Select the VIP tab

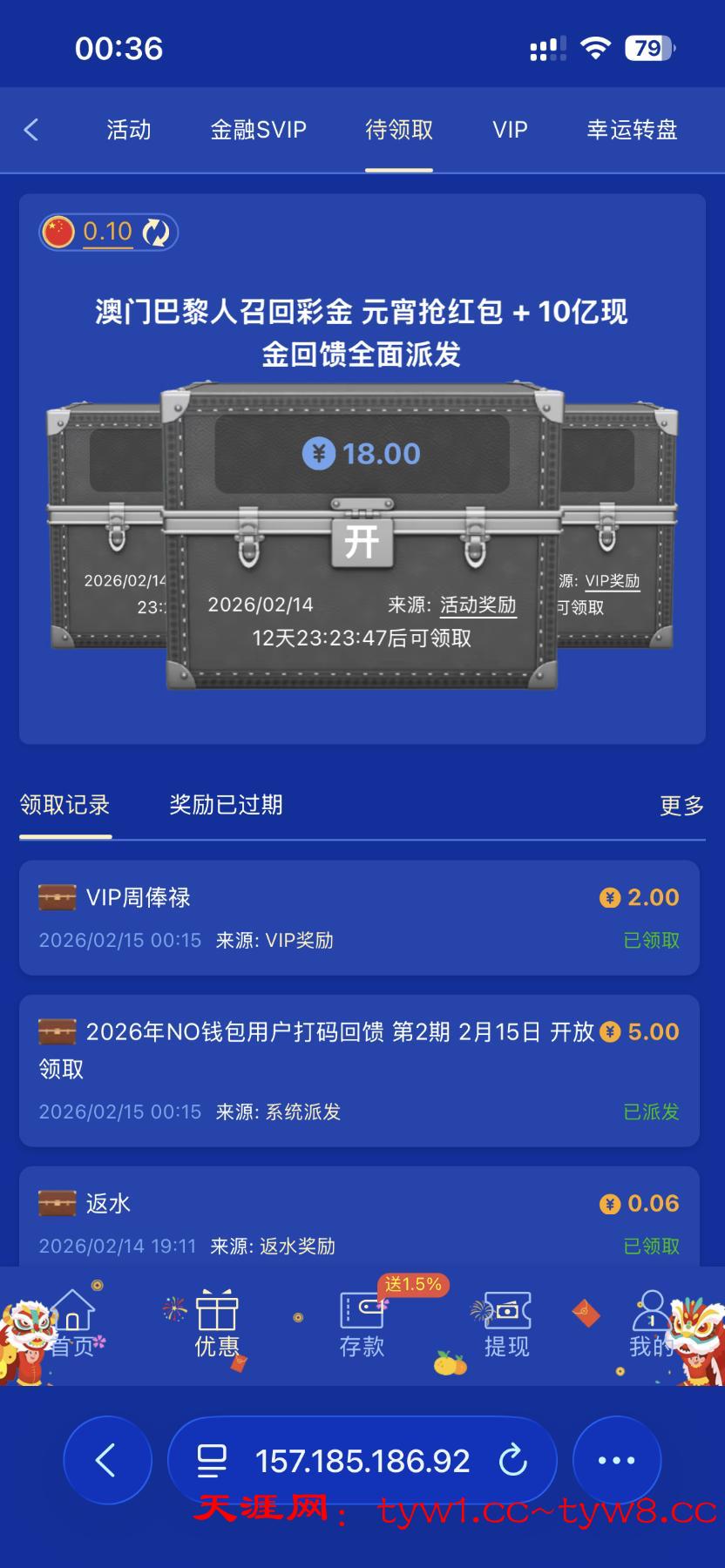(510, 130)
